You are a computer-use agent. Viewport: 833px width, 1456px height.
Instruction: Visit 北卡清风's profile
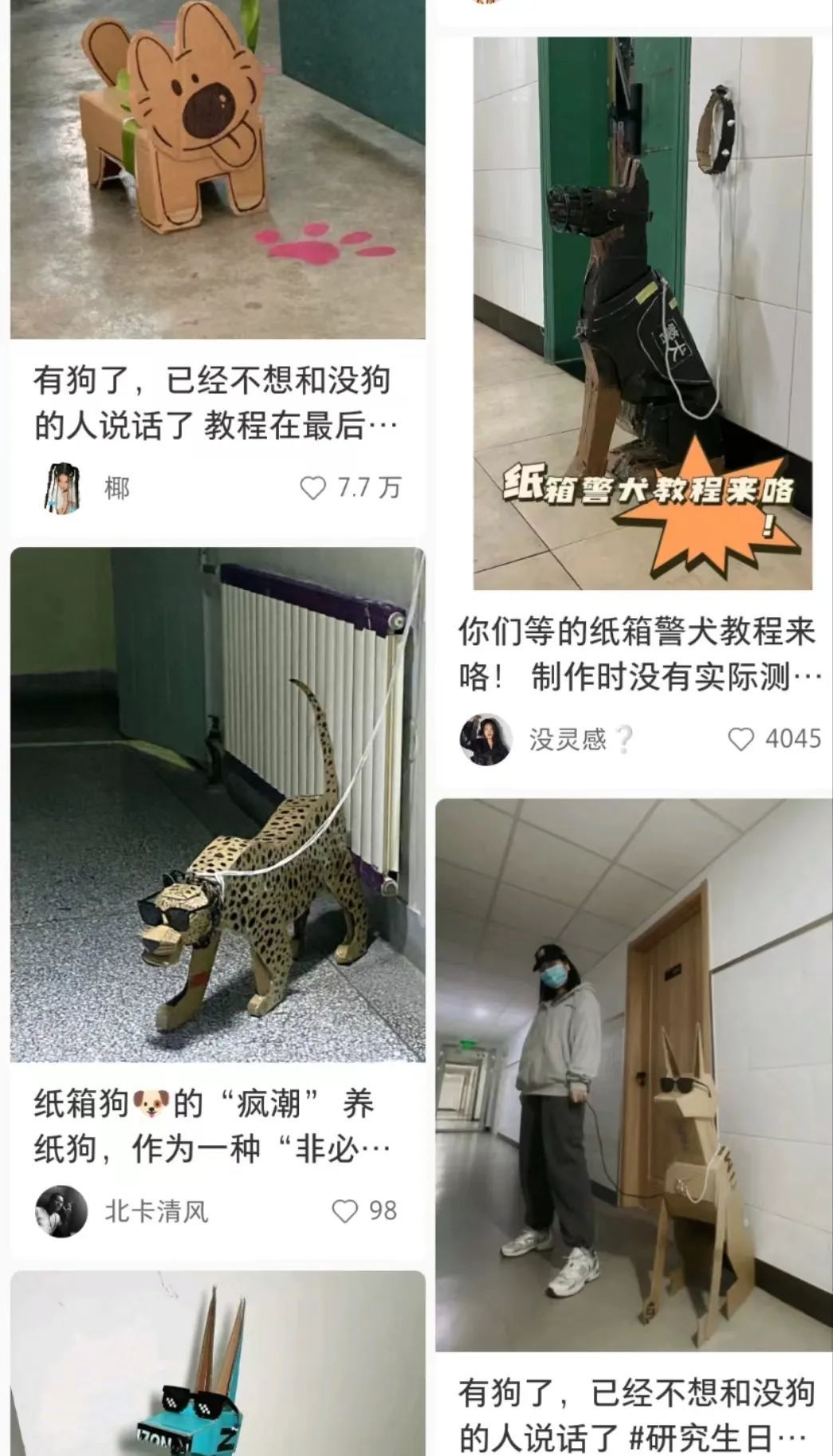[61, 1211]
